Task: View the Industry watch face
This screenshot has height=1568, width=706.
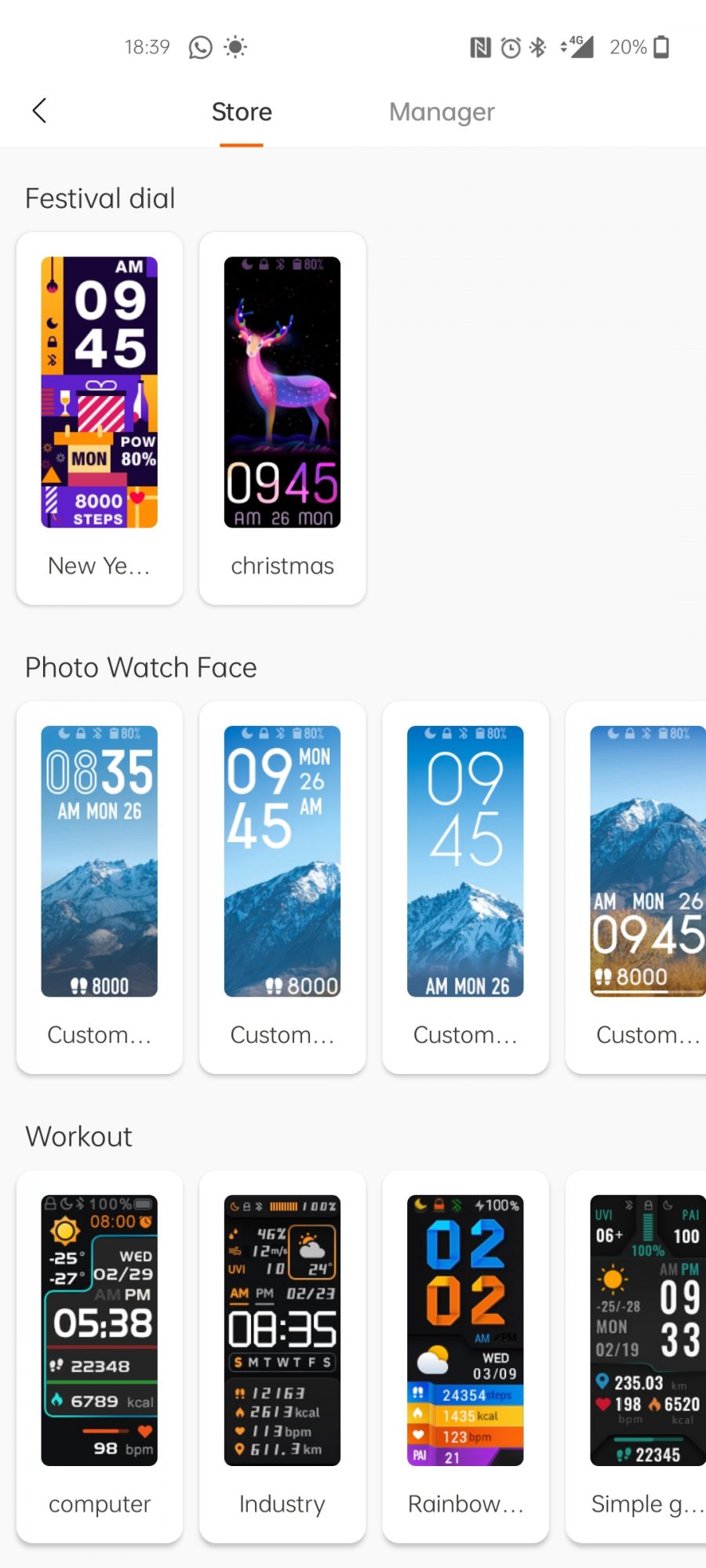Action: [x=282, y=1355]
